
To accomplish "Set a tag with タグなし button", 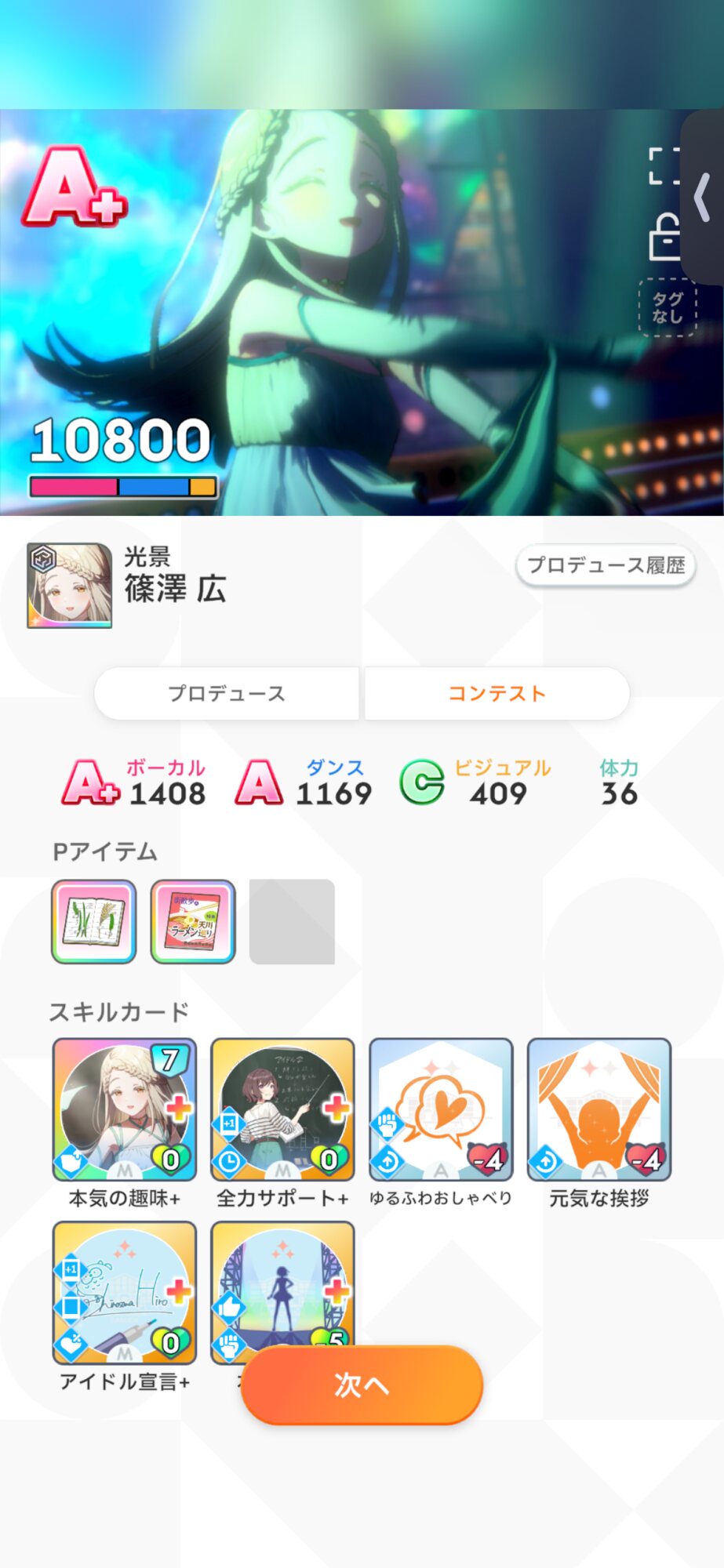I will 667,307.
